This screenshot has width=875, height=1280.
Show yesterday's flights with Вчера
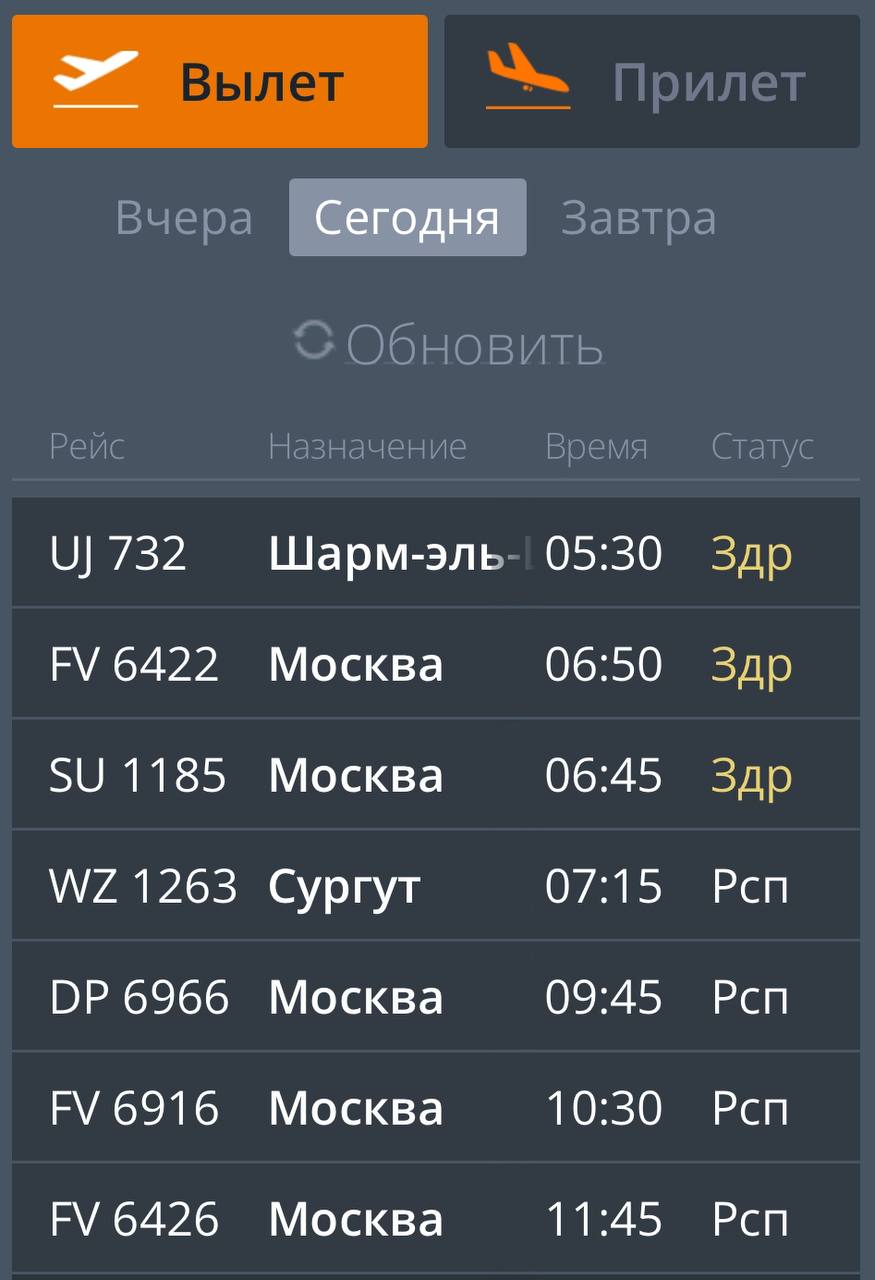184,218
